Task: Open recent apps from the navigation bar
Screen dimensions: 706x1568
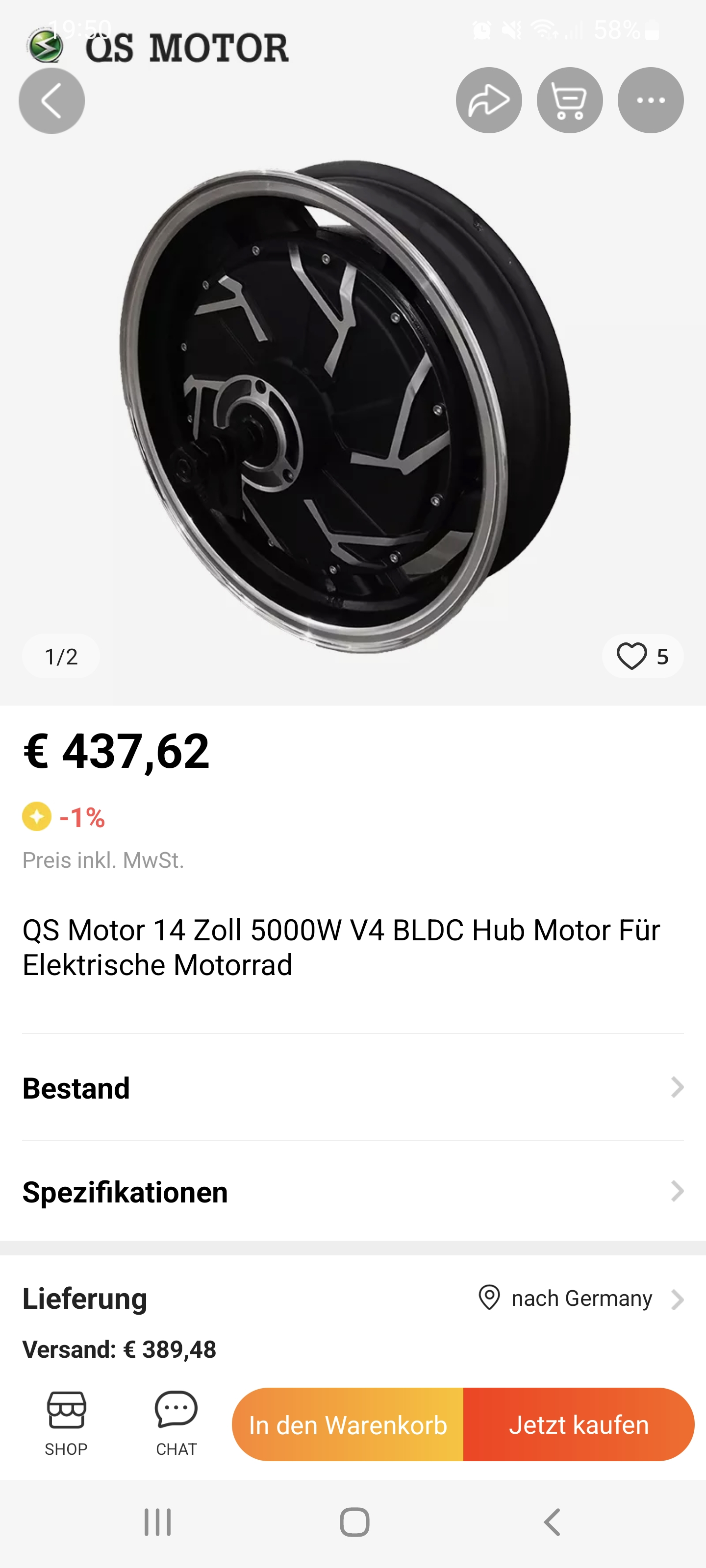Action: (157, 1522)
